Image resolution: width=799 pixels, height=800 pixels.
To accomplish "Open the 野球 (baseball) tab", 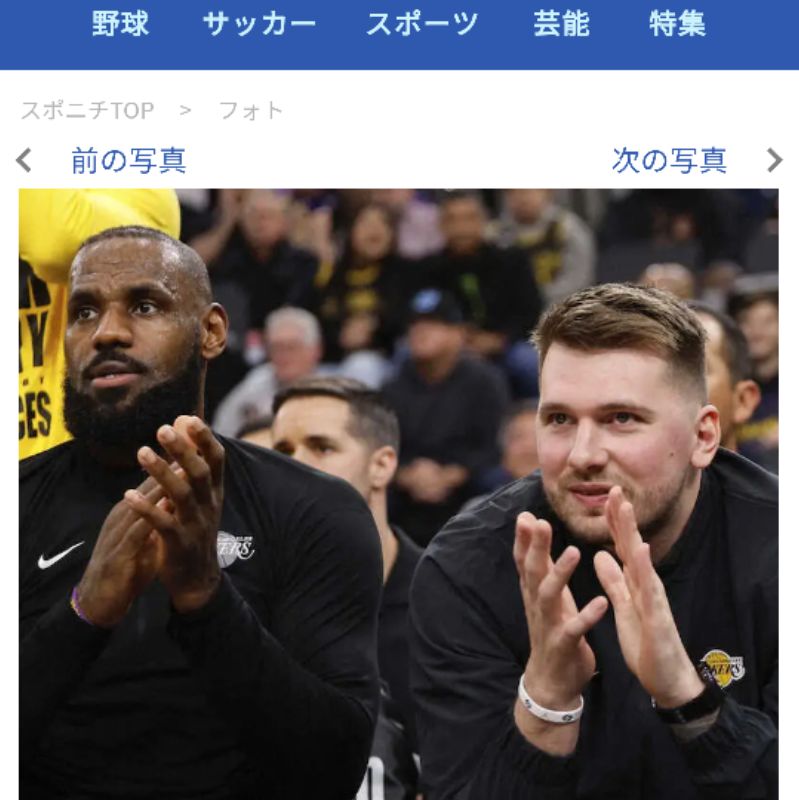I will tap(121, 25).
